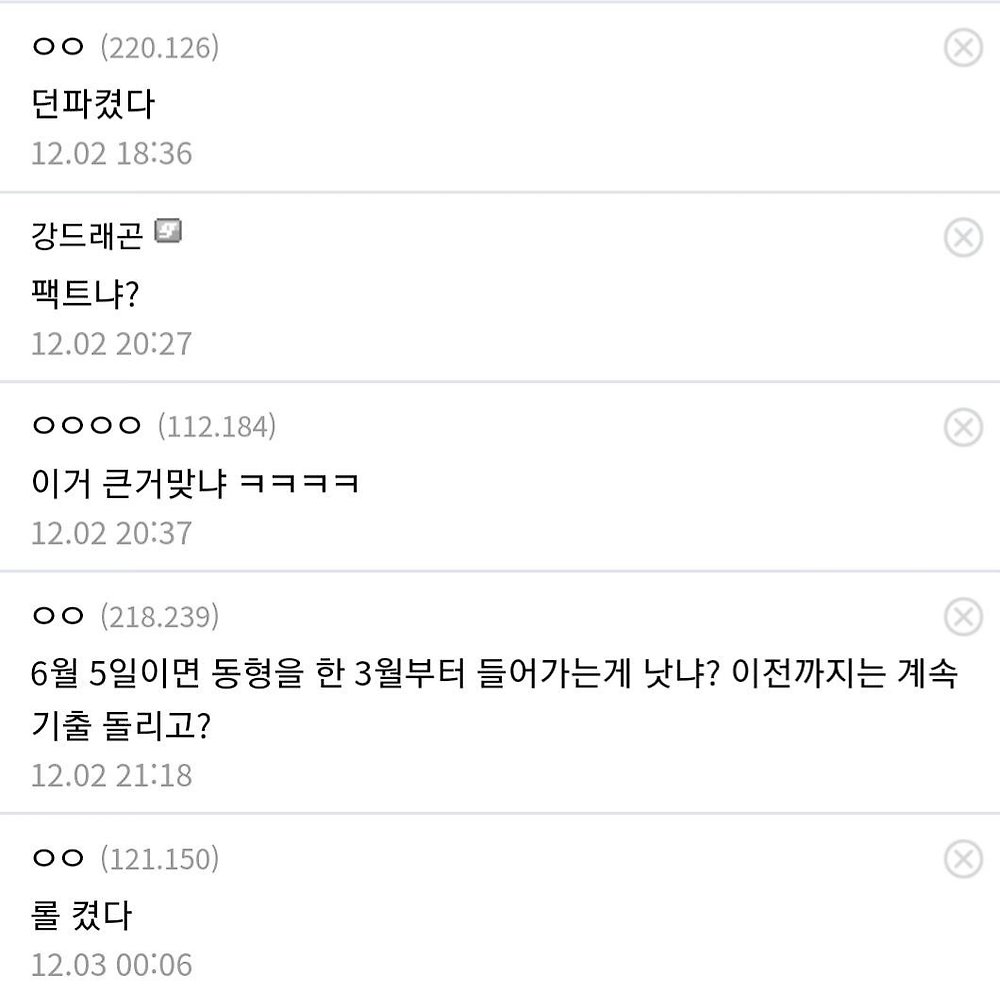Open 강드래곤's user profile
Screen dimensions: 1000x991
coord(87,237)
